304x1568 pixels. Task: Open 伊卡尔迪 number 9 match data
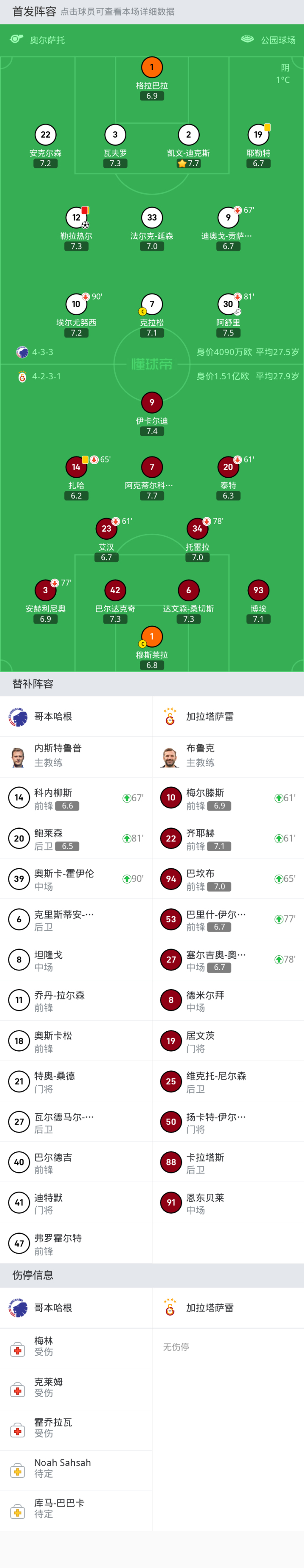152,403
